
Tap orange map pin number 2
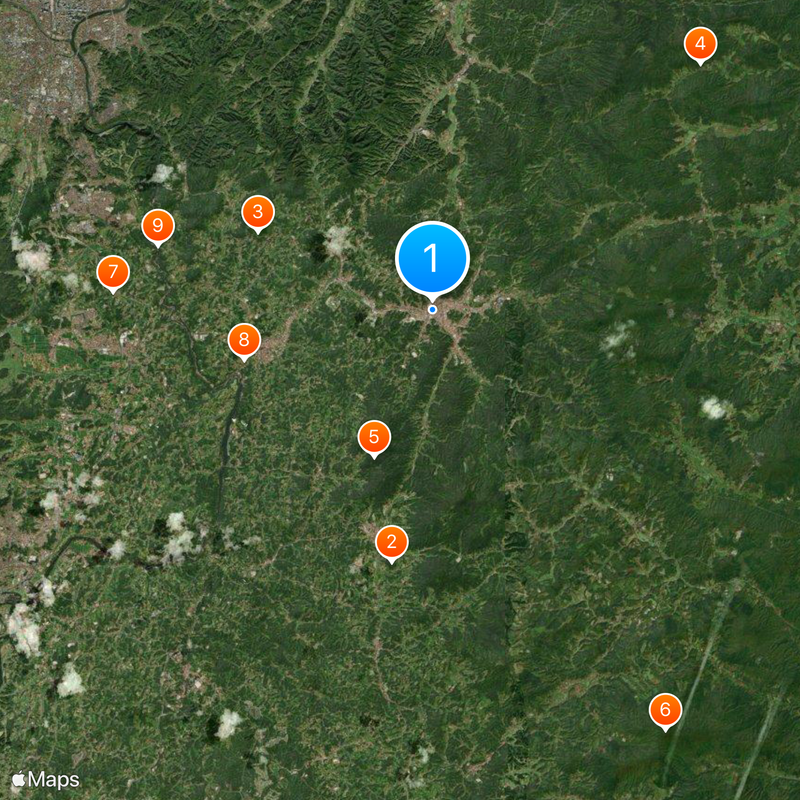pos(391,543)
